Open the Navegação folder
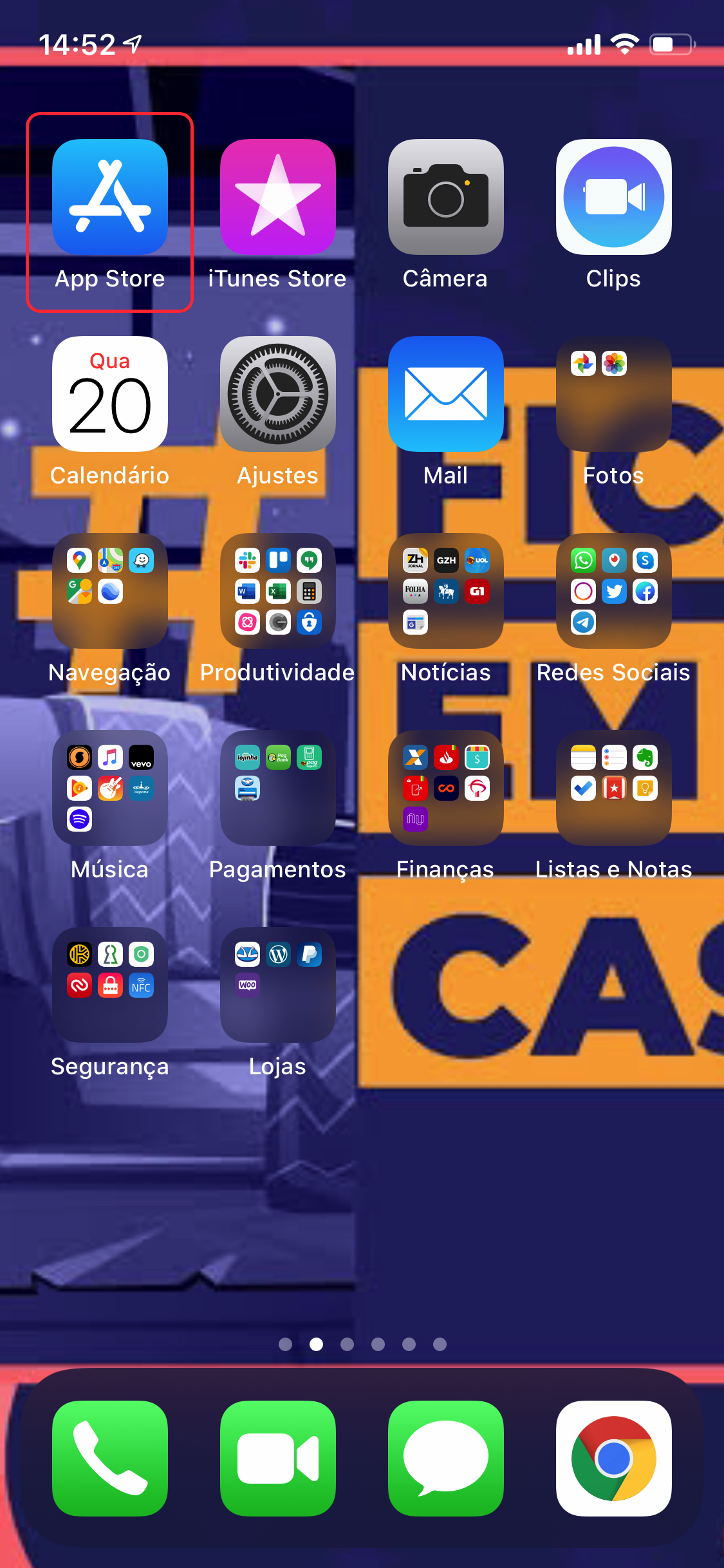Screen dimensions: 724x1568 pyautogui.click(x=110, y=591)
